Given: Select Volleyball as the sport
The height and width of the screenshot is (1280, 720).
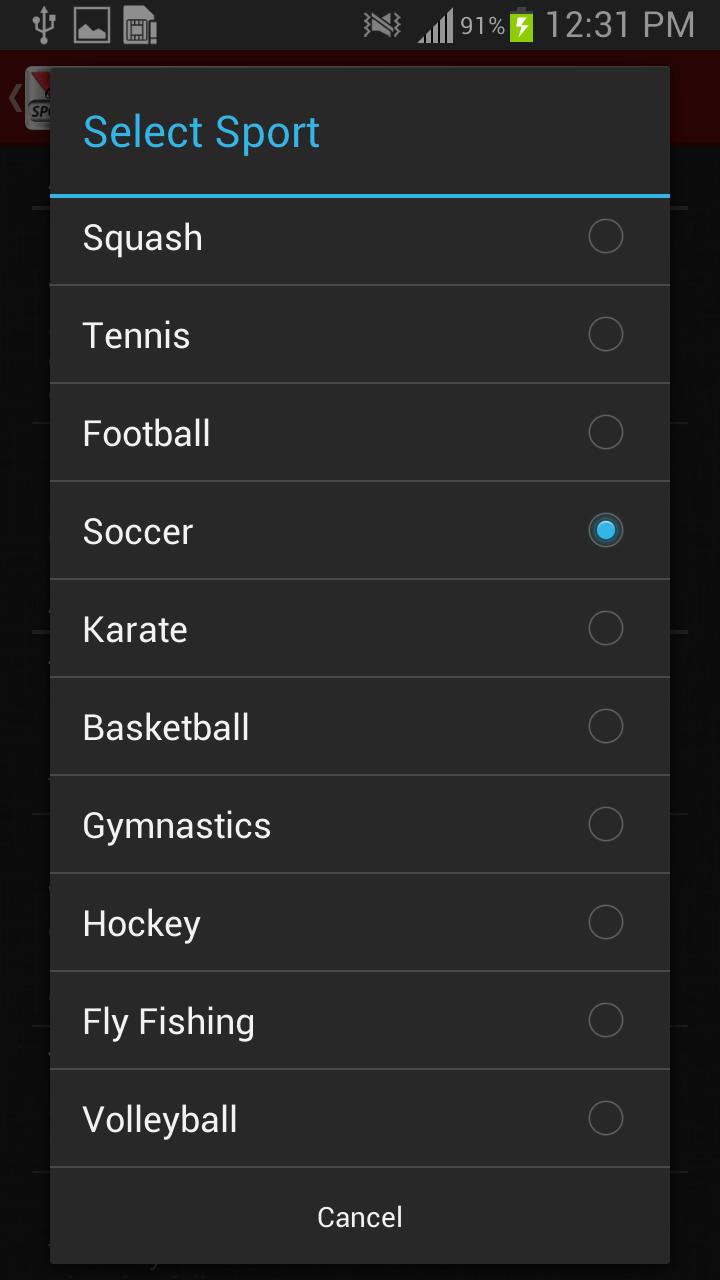Looking at the screenshot, I should click(359, 1119).
